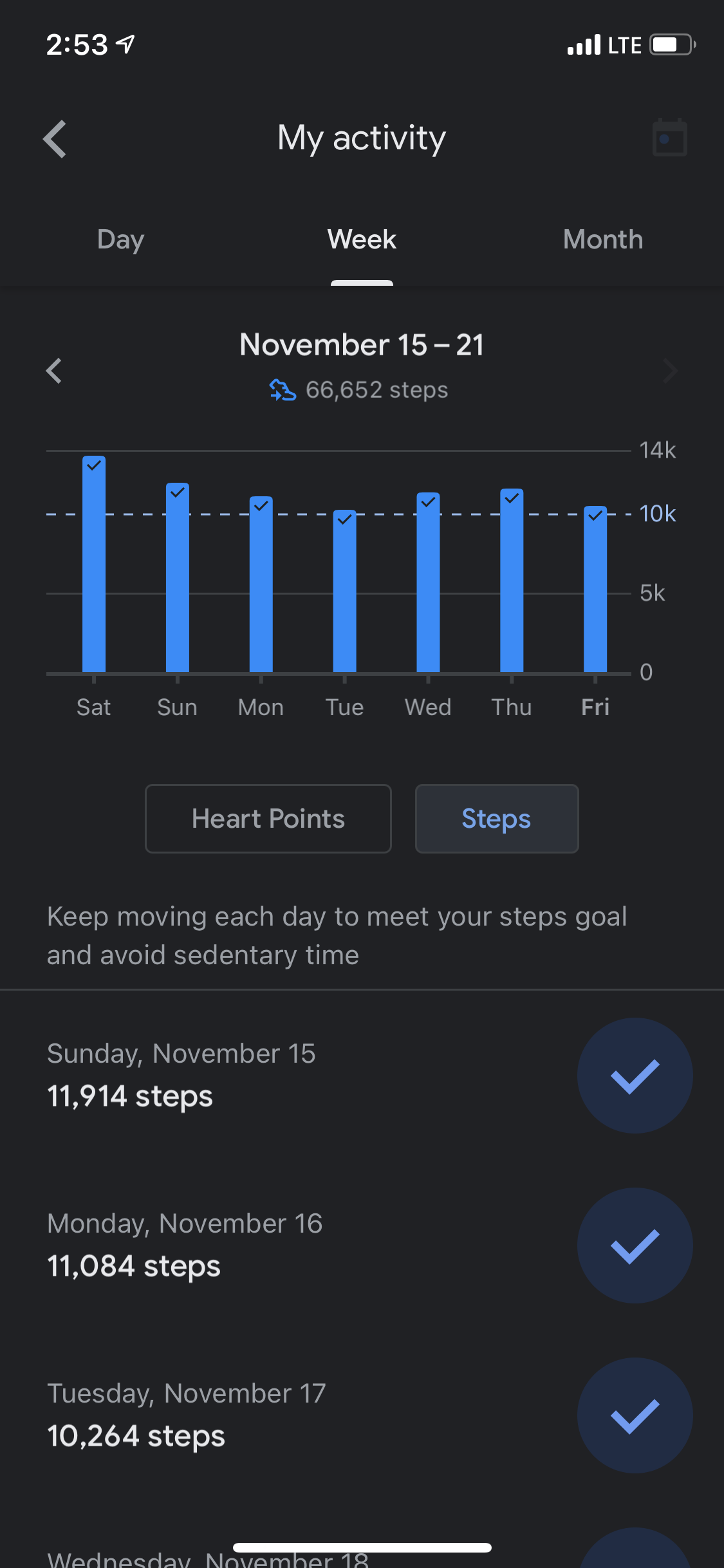Show Heart Points chart

[x=268, y=819]
